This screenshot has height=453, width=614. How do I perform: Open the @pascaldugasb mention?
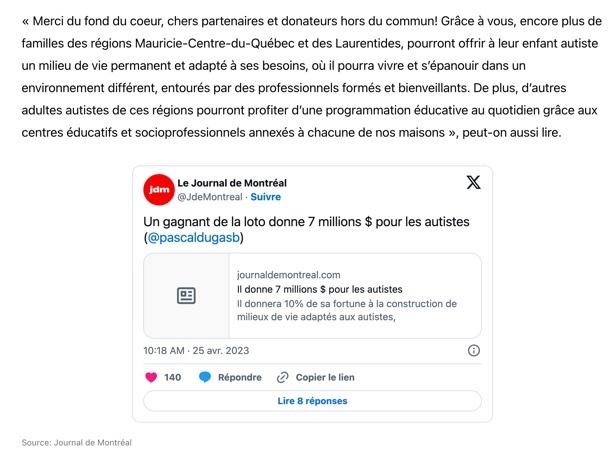pos(193,238)
